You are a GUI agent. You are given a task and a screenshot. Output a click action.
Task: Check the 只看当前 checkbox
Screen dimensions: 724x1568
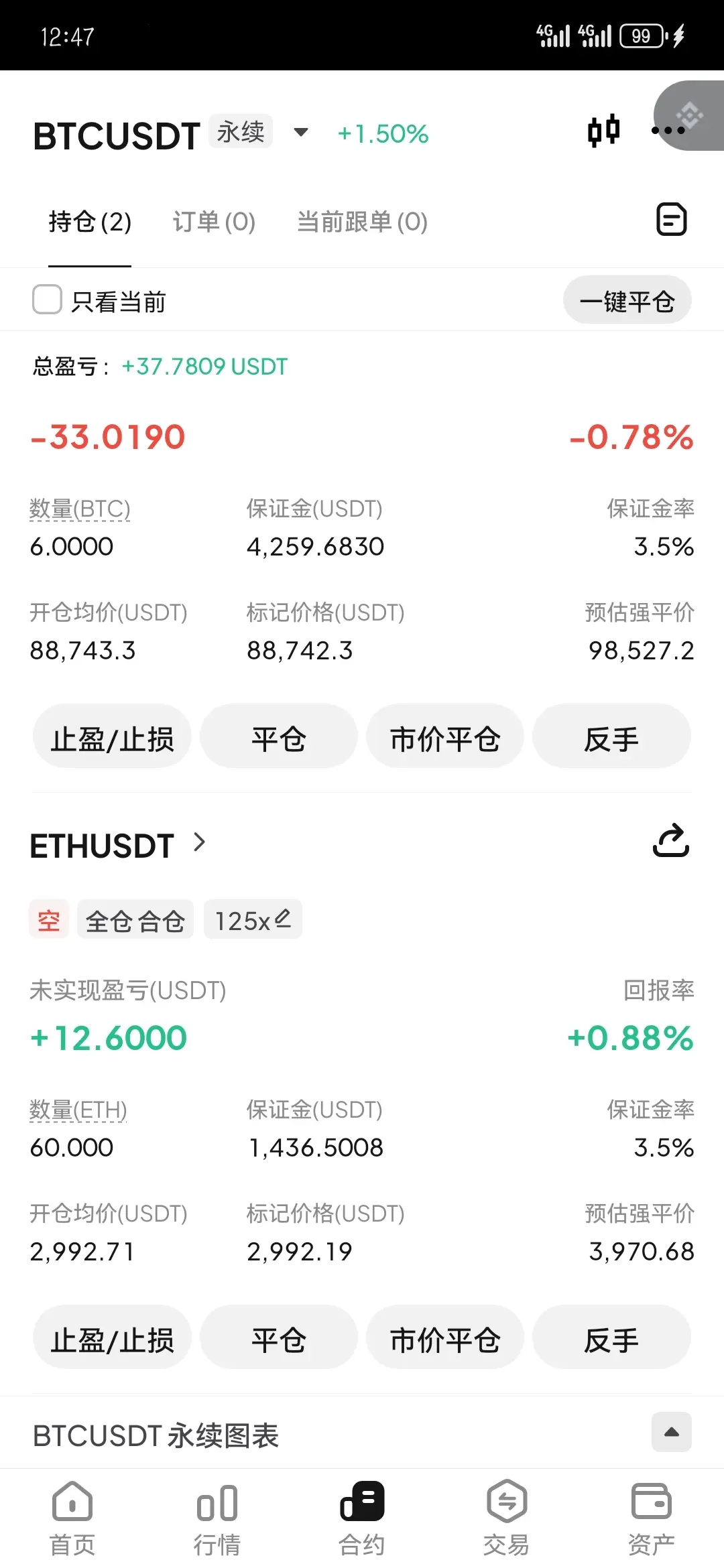tap(48, 300)
